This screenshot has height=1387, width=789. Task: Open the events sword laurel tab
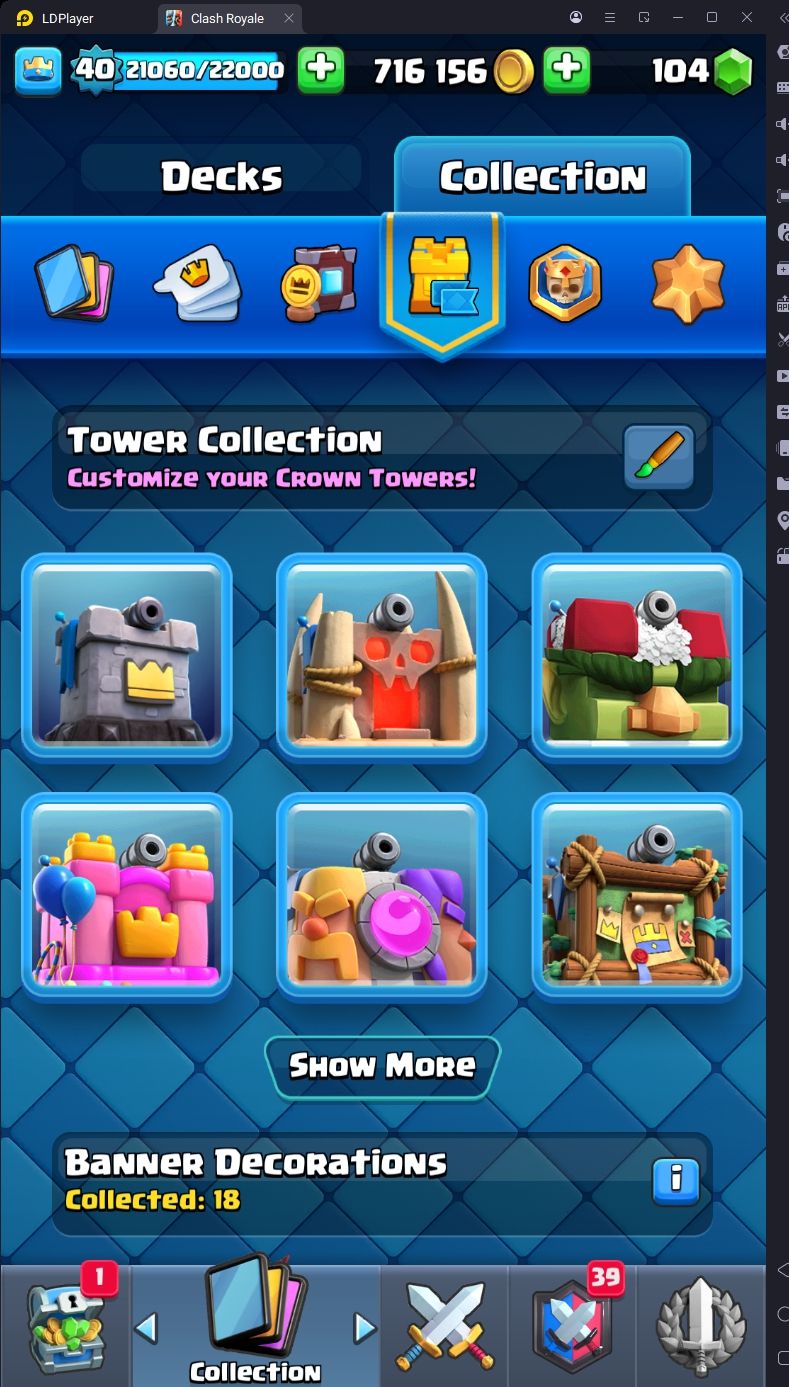[x=701, y=1326]
